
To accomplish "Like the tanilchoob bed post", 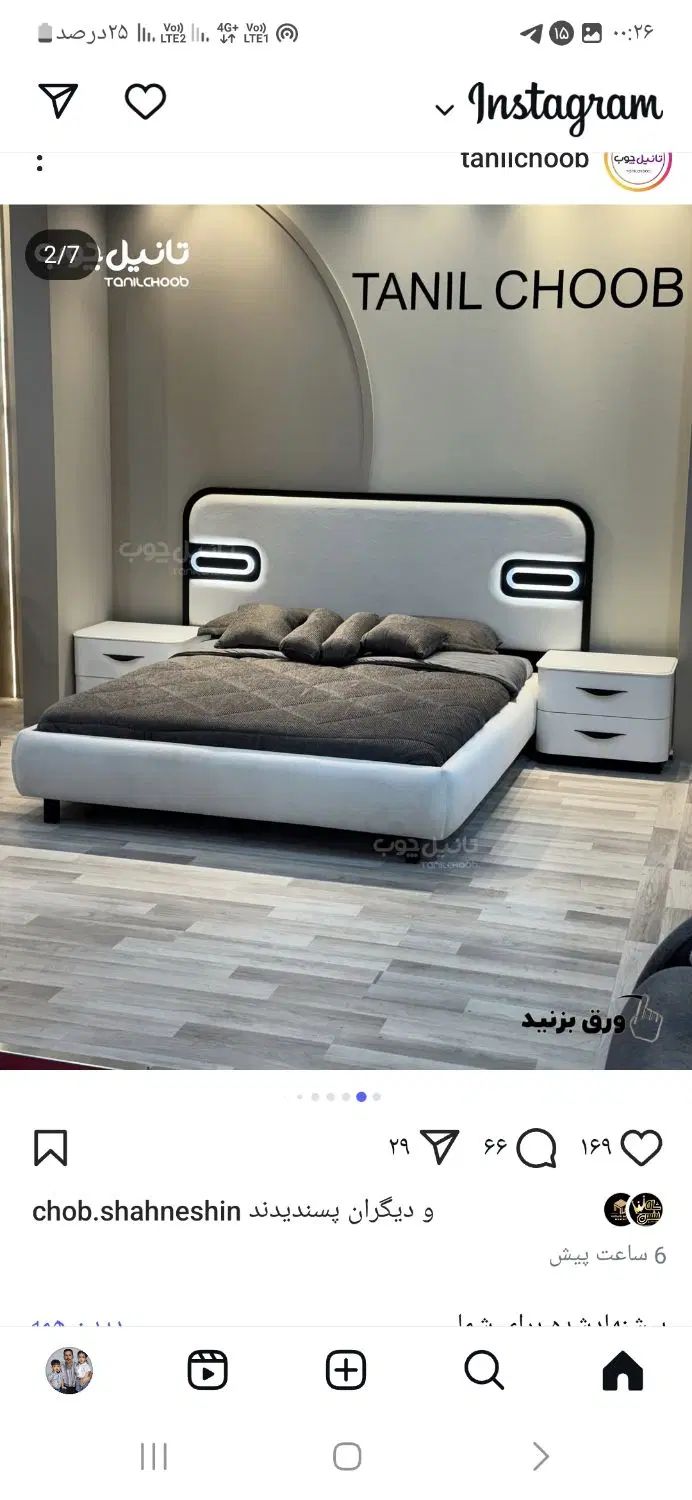I will [641, 1148].
